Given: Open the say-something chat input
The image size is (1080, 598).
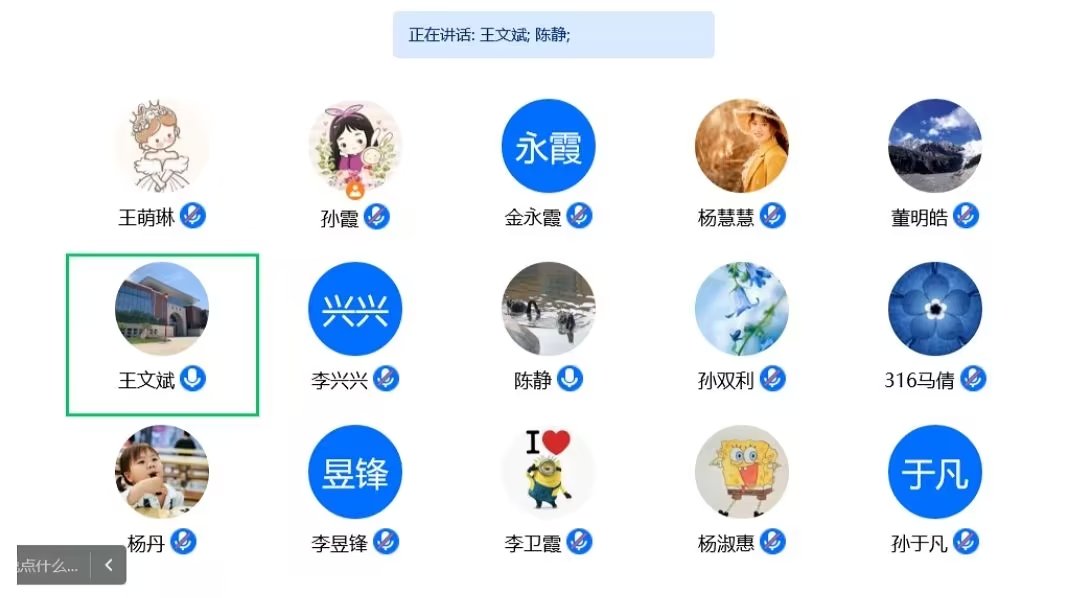Looking at the screenshot, I should coord(48,565).
